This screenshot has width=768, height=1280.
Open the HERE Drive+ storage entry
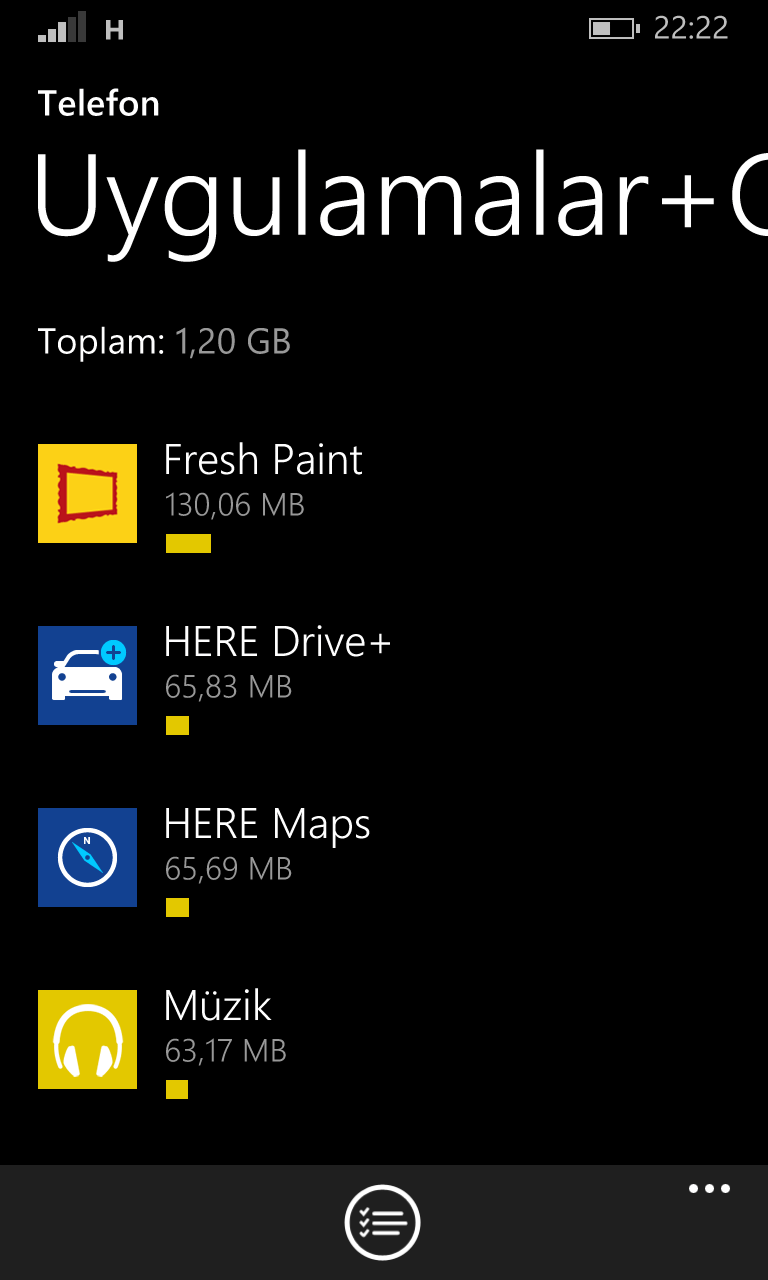384,676
